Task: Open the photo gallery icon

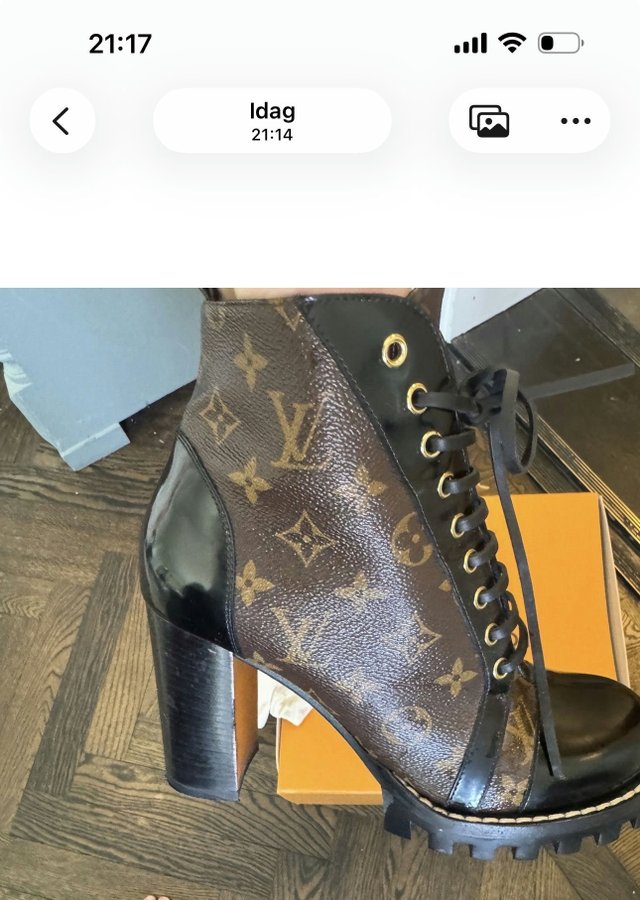Action: 489,121
